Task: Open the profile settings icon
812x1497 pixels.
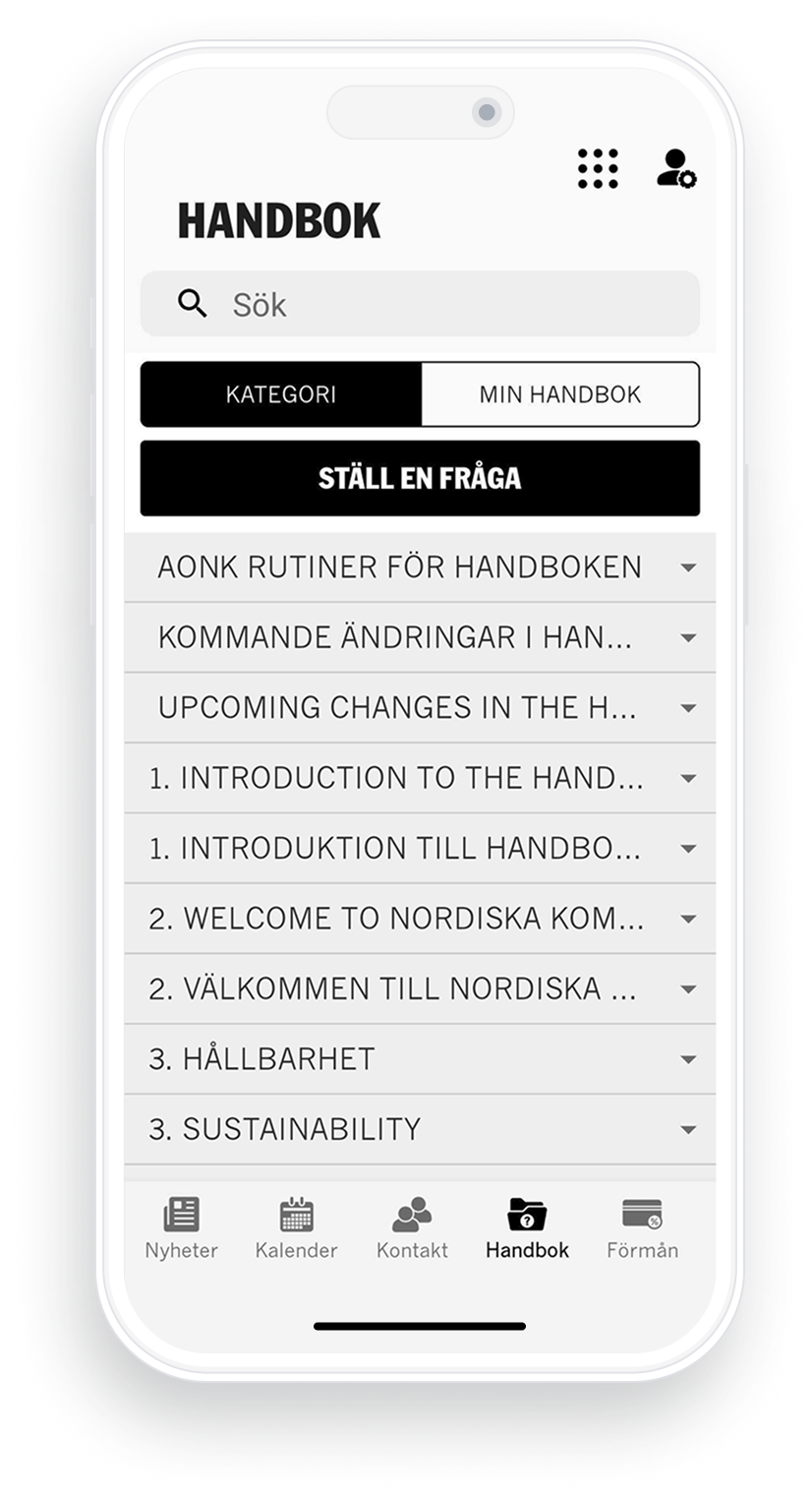Action: click(675, 168)
